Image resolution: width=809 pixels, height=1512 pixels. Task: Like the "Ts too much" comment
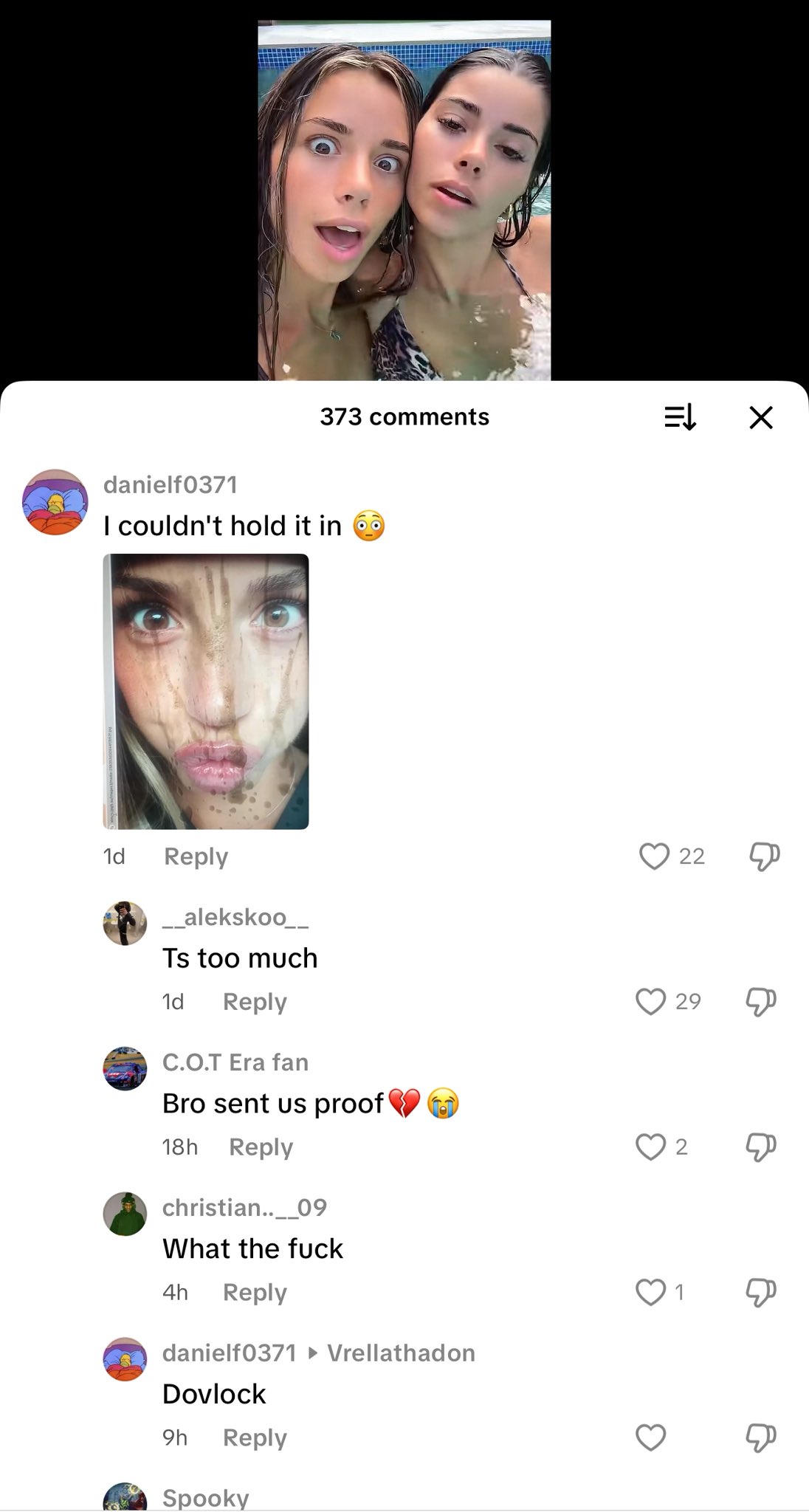click(x=651, y=1002)
